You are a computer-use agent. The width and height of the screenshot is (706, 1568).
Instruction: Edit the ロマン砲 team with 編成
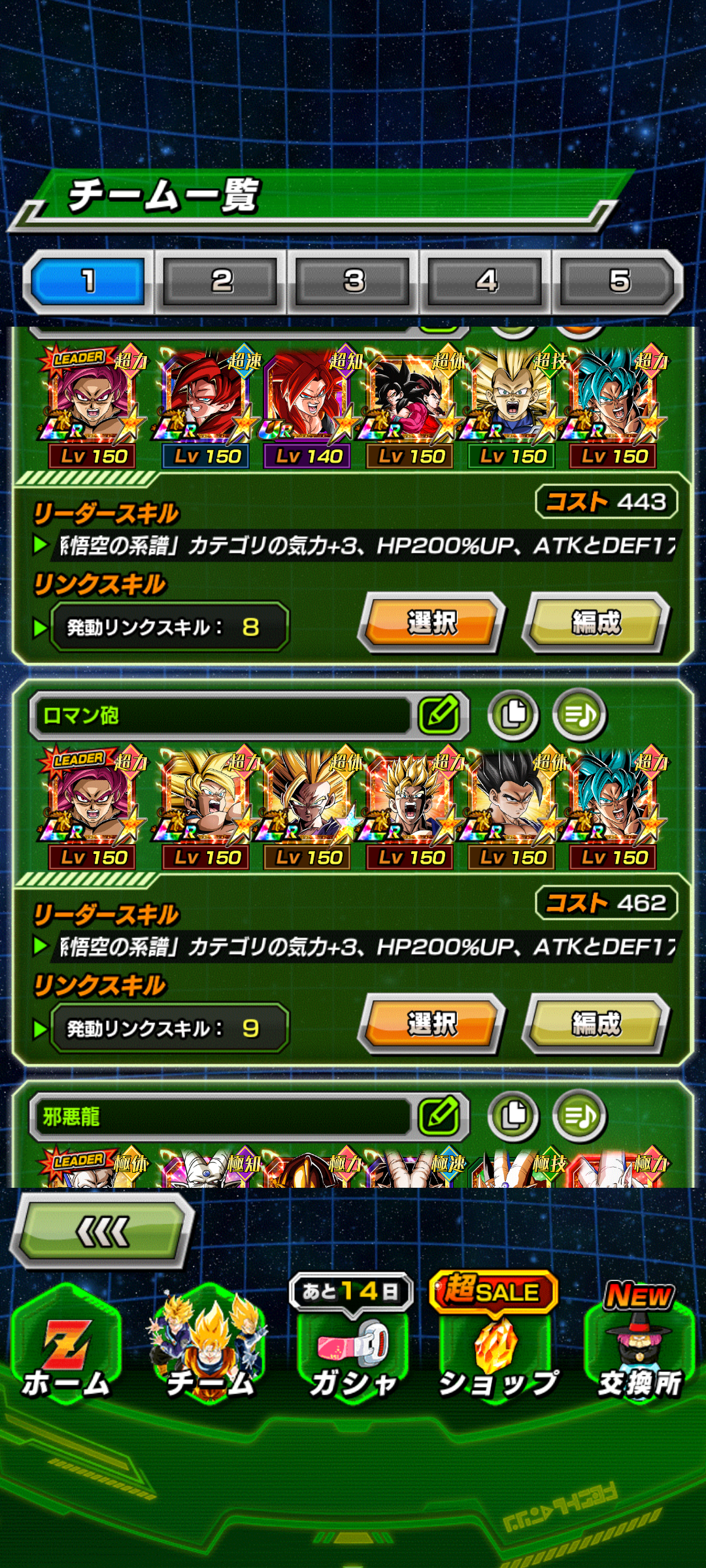(596, 1024)
